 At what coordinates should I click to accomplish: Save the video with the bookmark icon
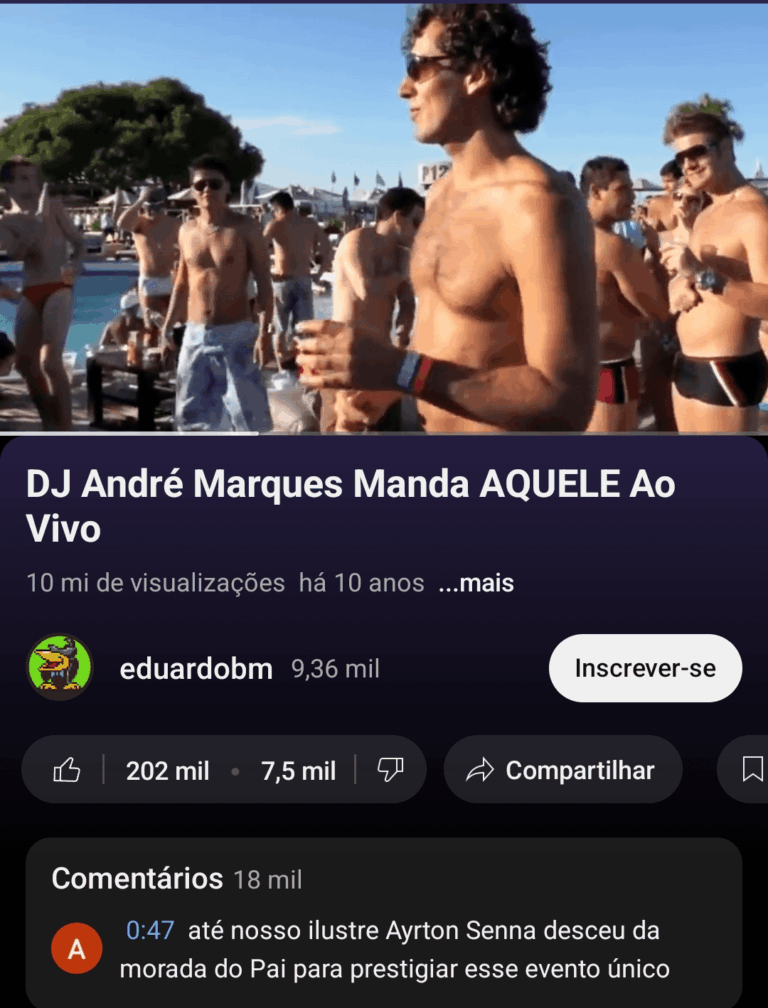click(752, 769)
